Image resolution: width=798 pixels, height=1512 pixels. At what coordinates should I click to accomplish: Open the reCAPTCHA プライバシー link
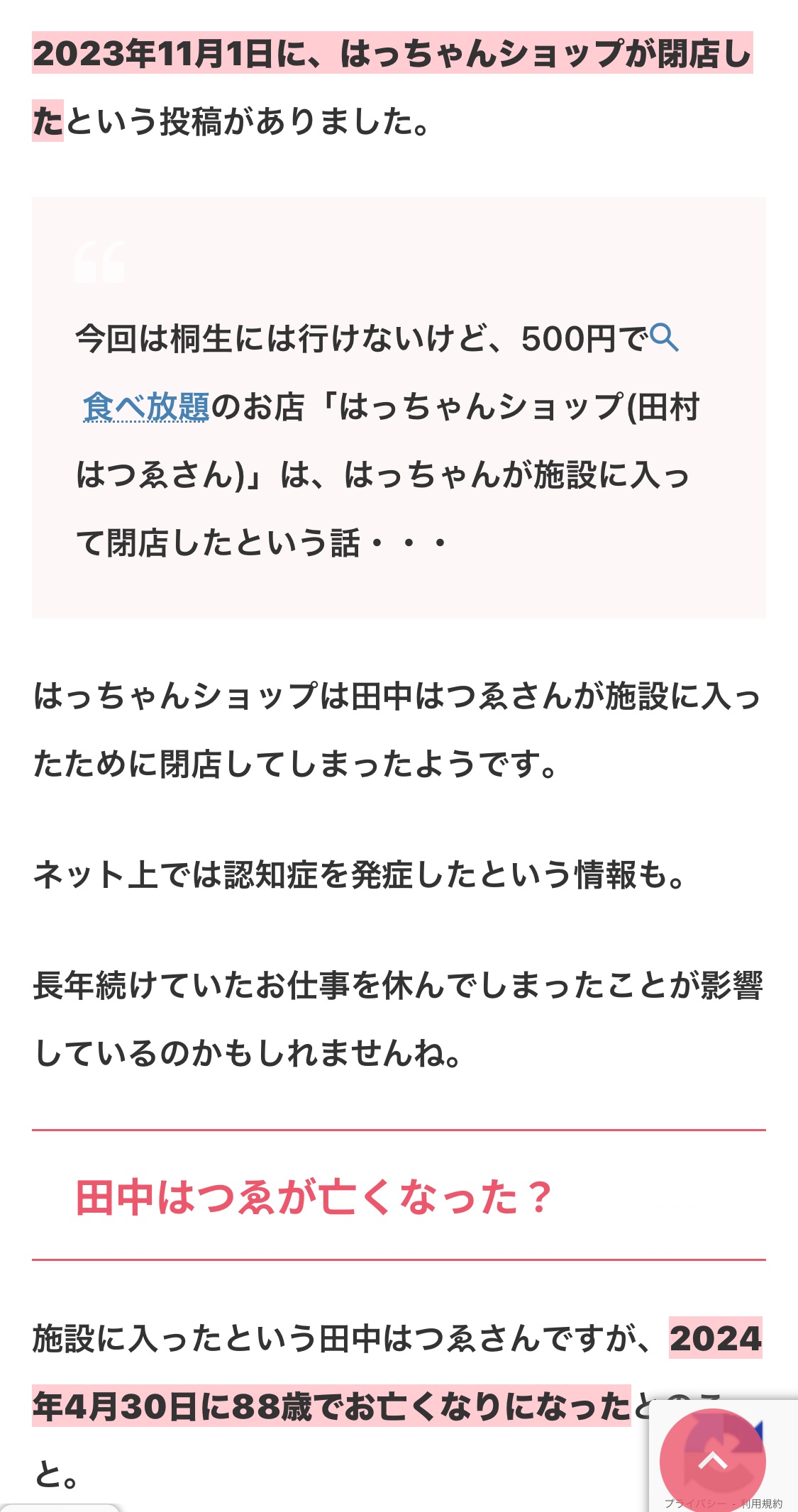[695, 1503]
